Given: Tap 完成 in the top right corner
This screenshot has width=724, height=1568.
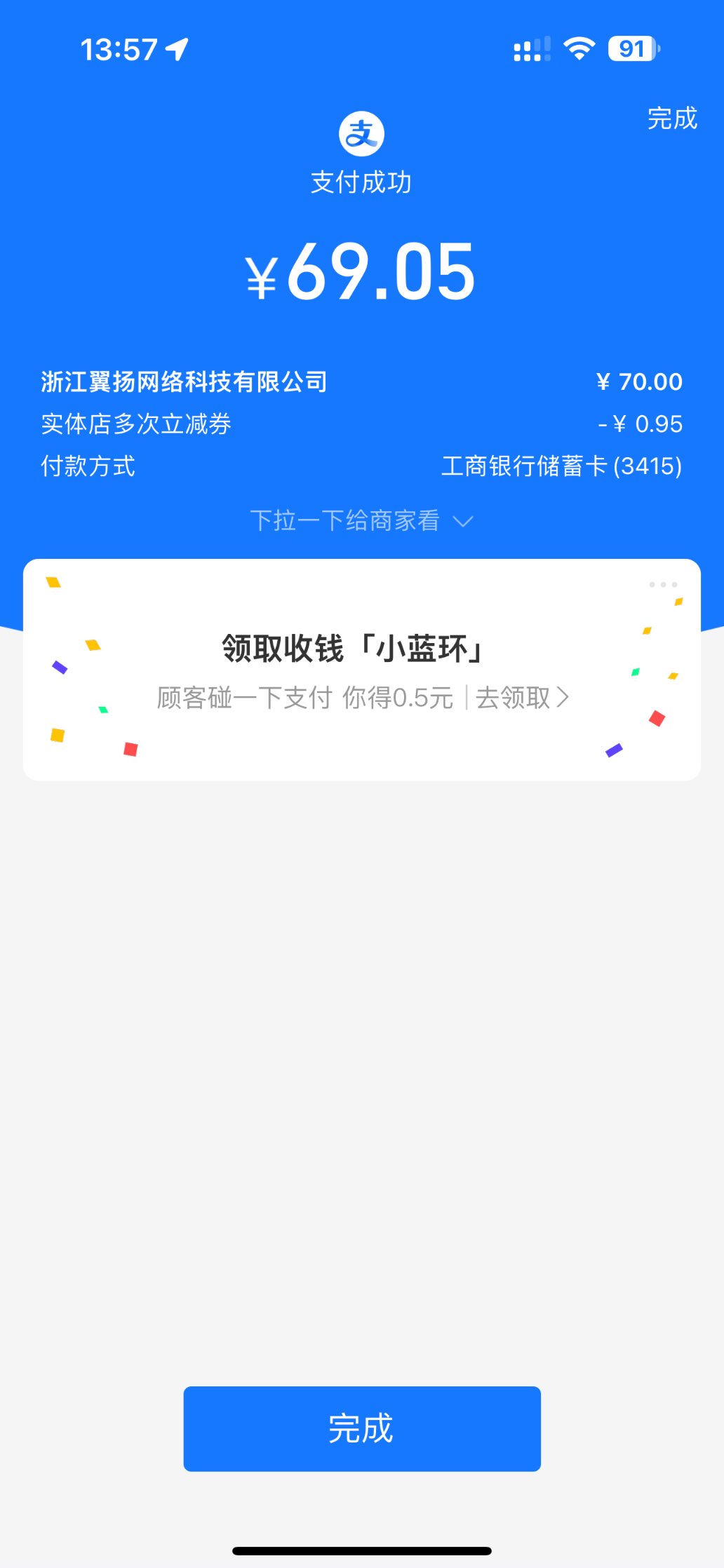Looking at the screenshot, I should 671,119.
